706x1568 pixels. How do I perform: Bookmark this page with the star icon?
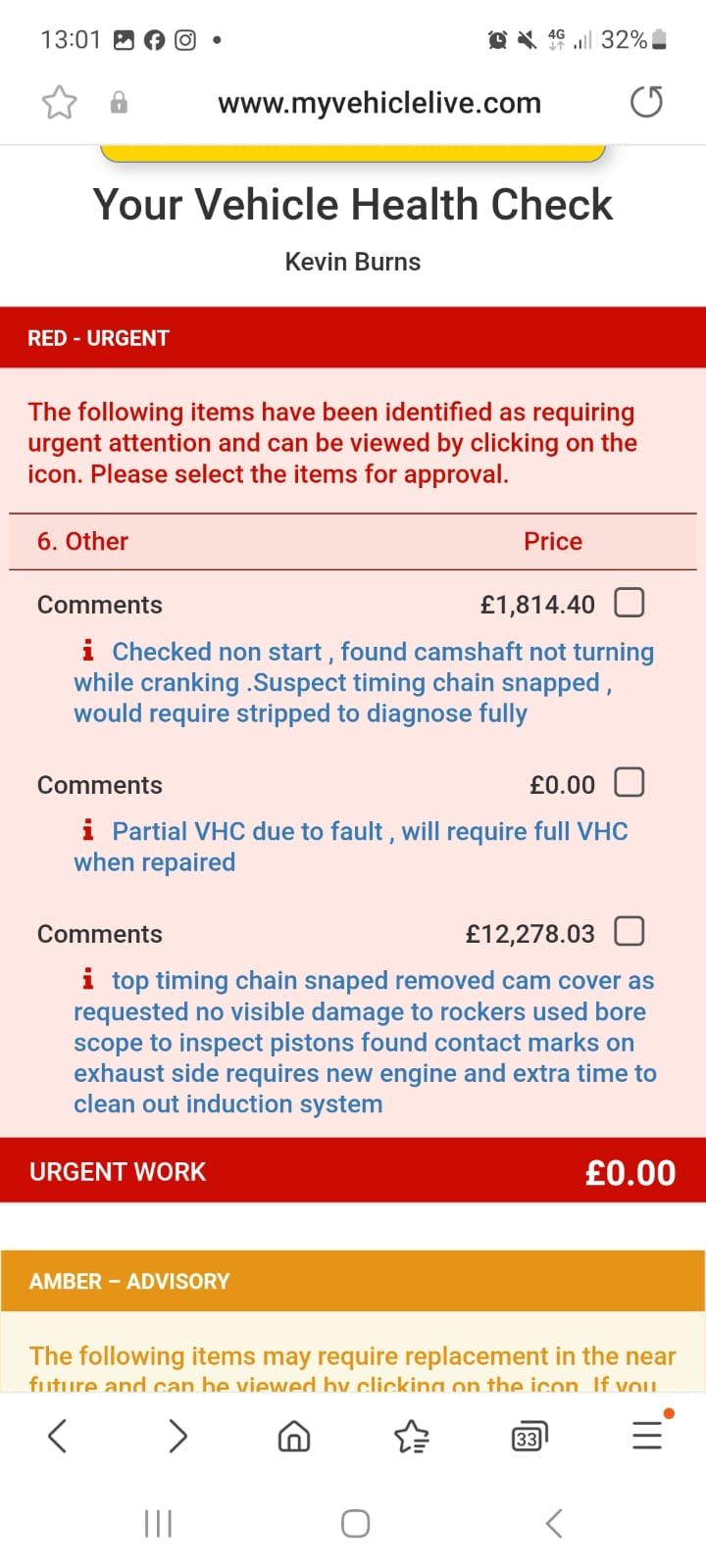coord(59,103)
